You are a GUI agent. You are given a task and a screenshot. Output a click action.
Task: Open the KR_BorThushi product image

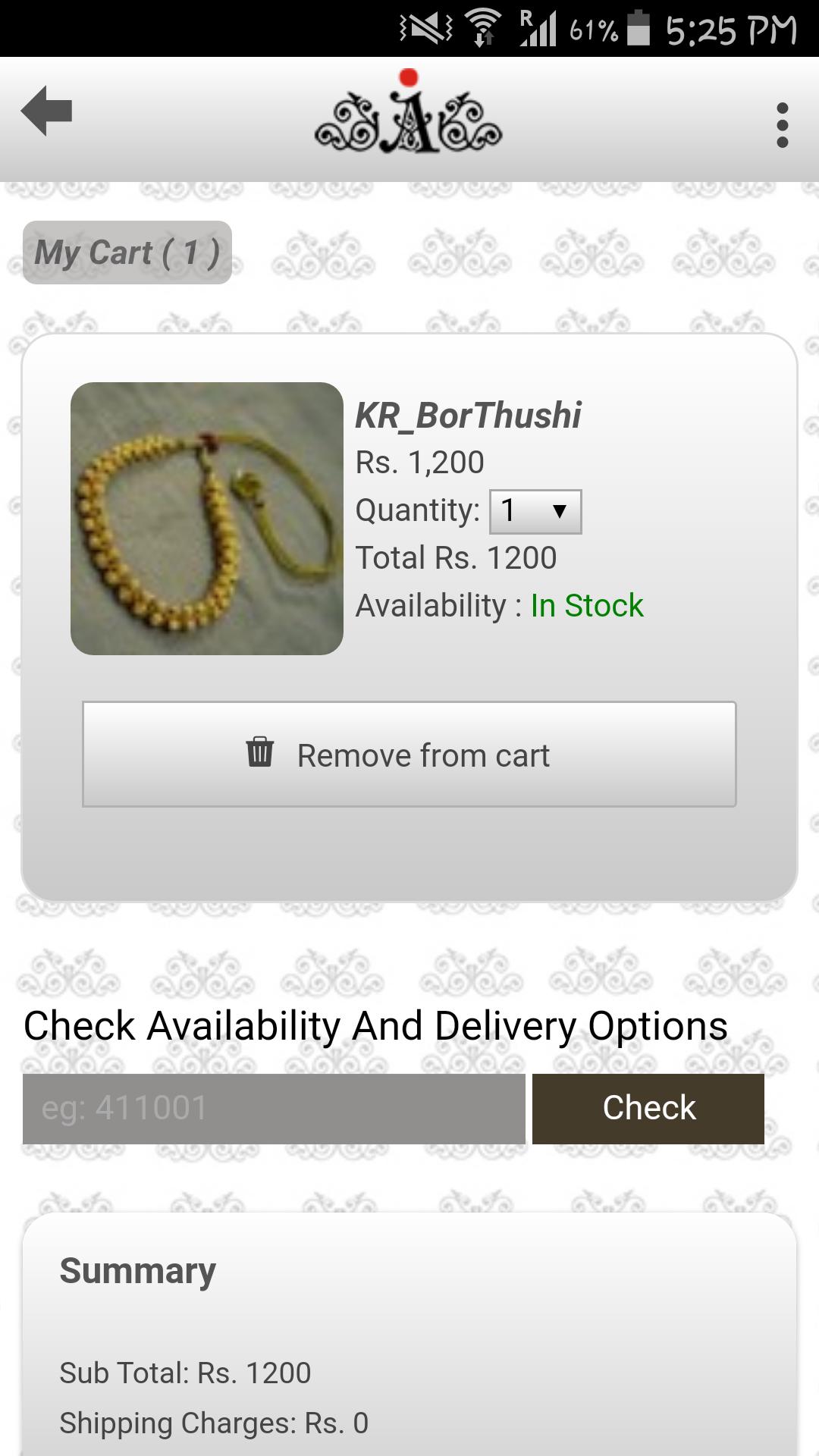207,519
